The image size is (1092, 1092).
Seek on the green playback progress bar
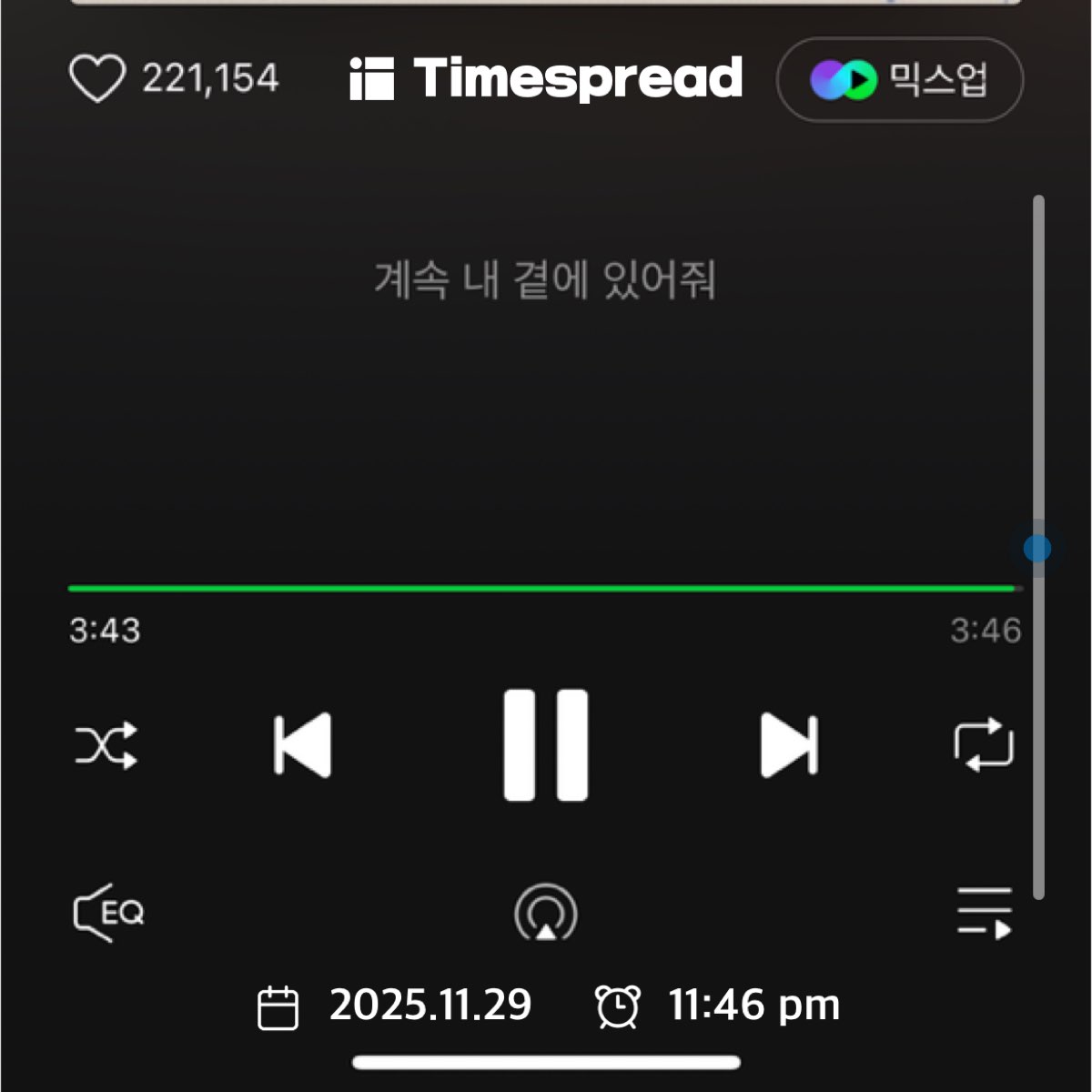click(x=542, y=589)
